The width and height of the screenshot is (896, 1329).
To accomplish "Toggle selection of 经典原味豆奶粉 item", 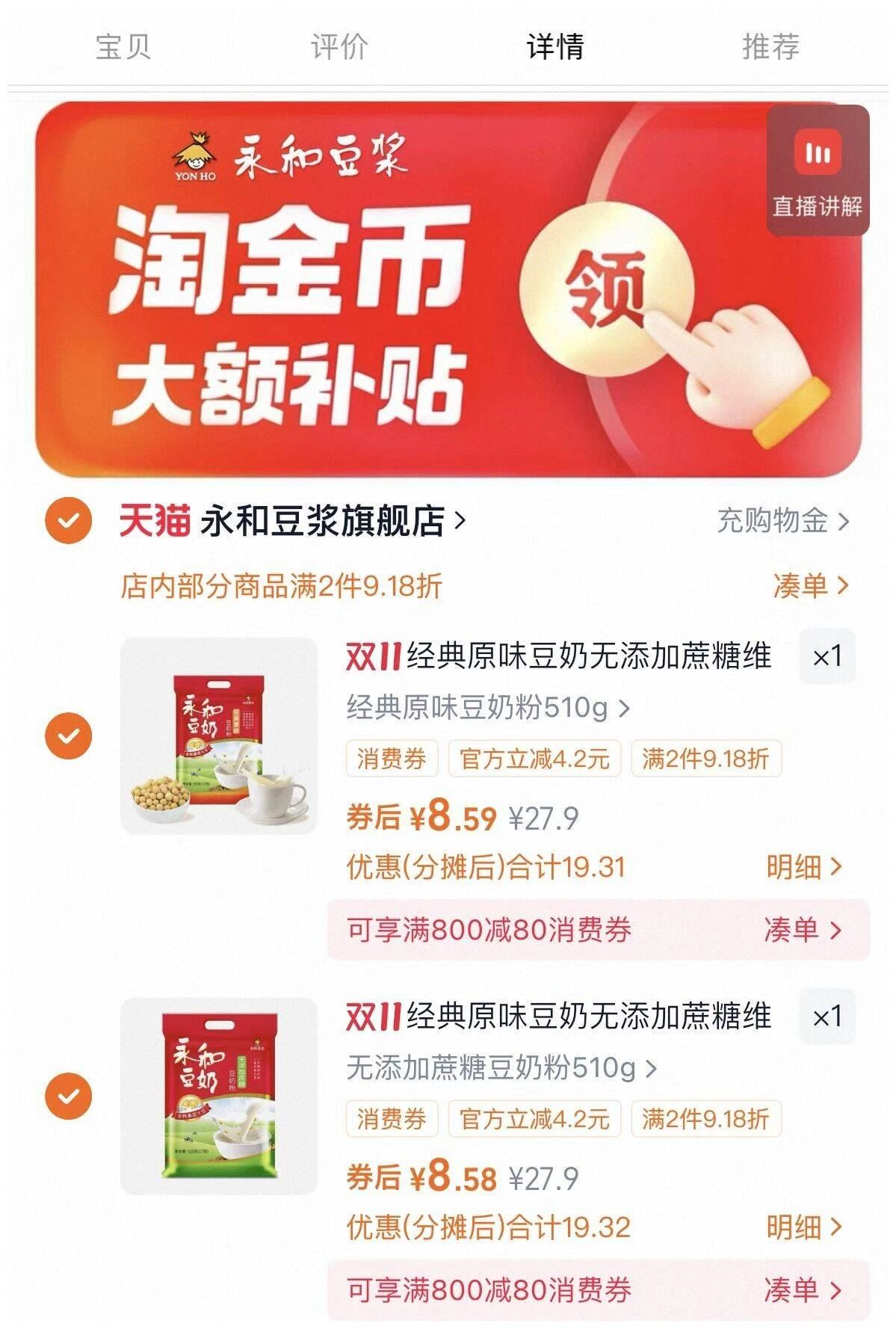I will coord(69,734).
